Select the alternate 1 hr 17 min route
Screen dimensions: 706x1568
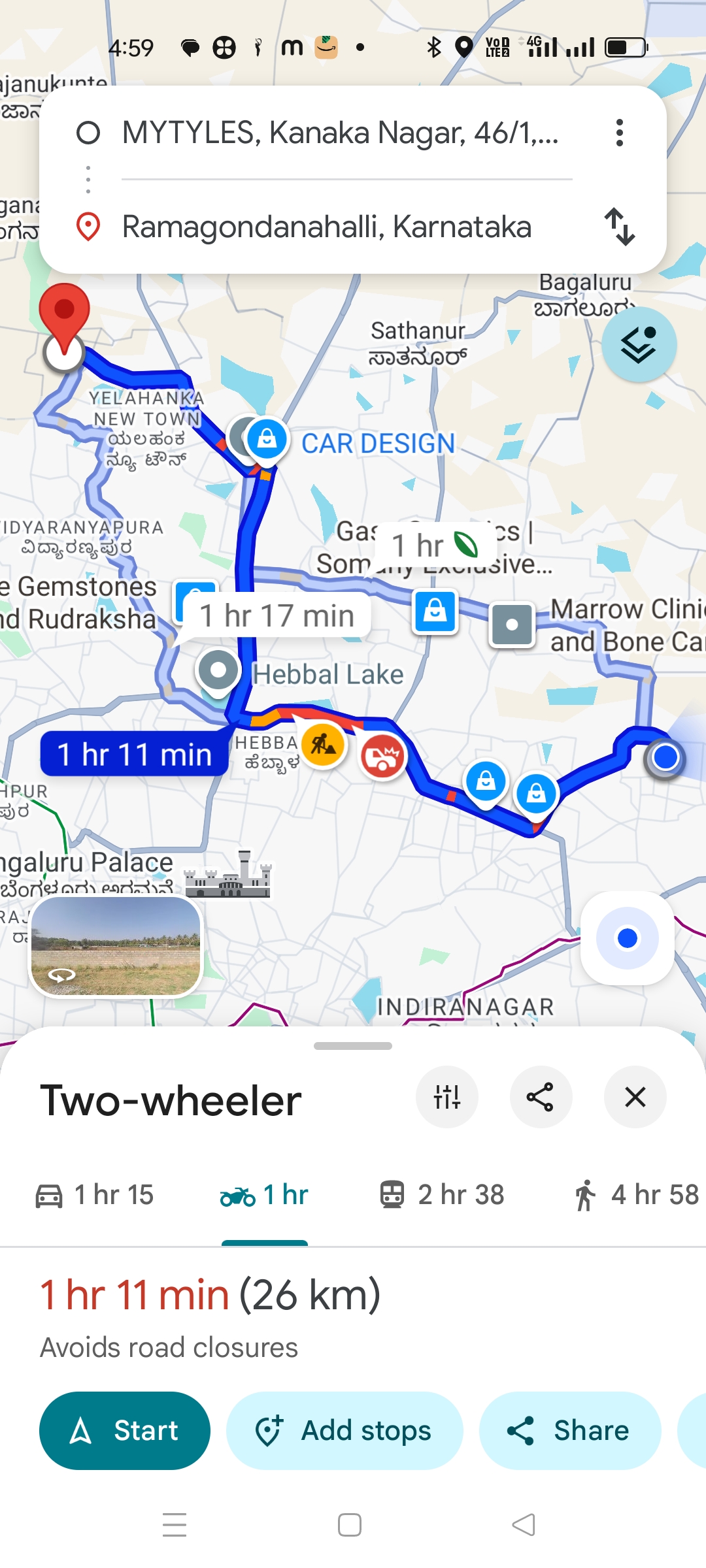point(277,616)
